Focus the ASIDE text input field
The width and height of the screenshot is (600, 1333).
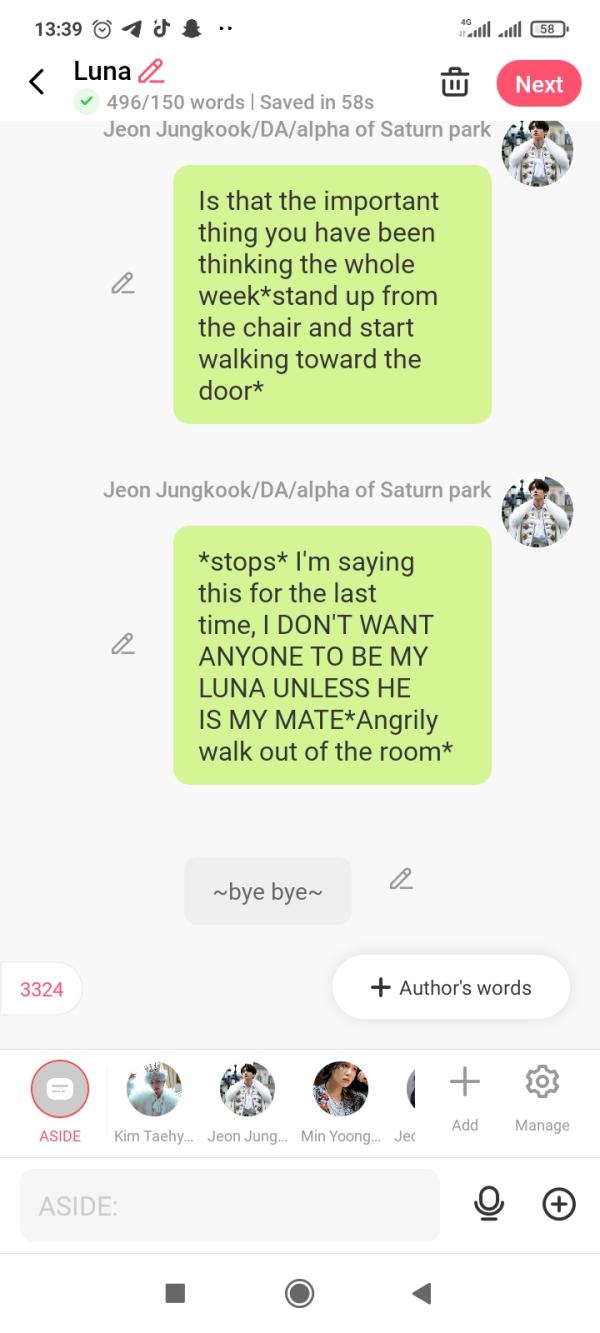coord(230,1206)
